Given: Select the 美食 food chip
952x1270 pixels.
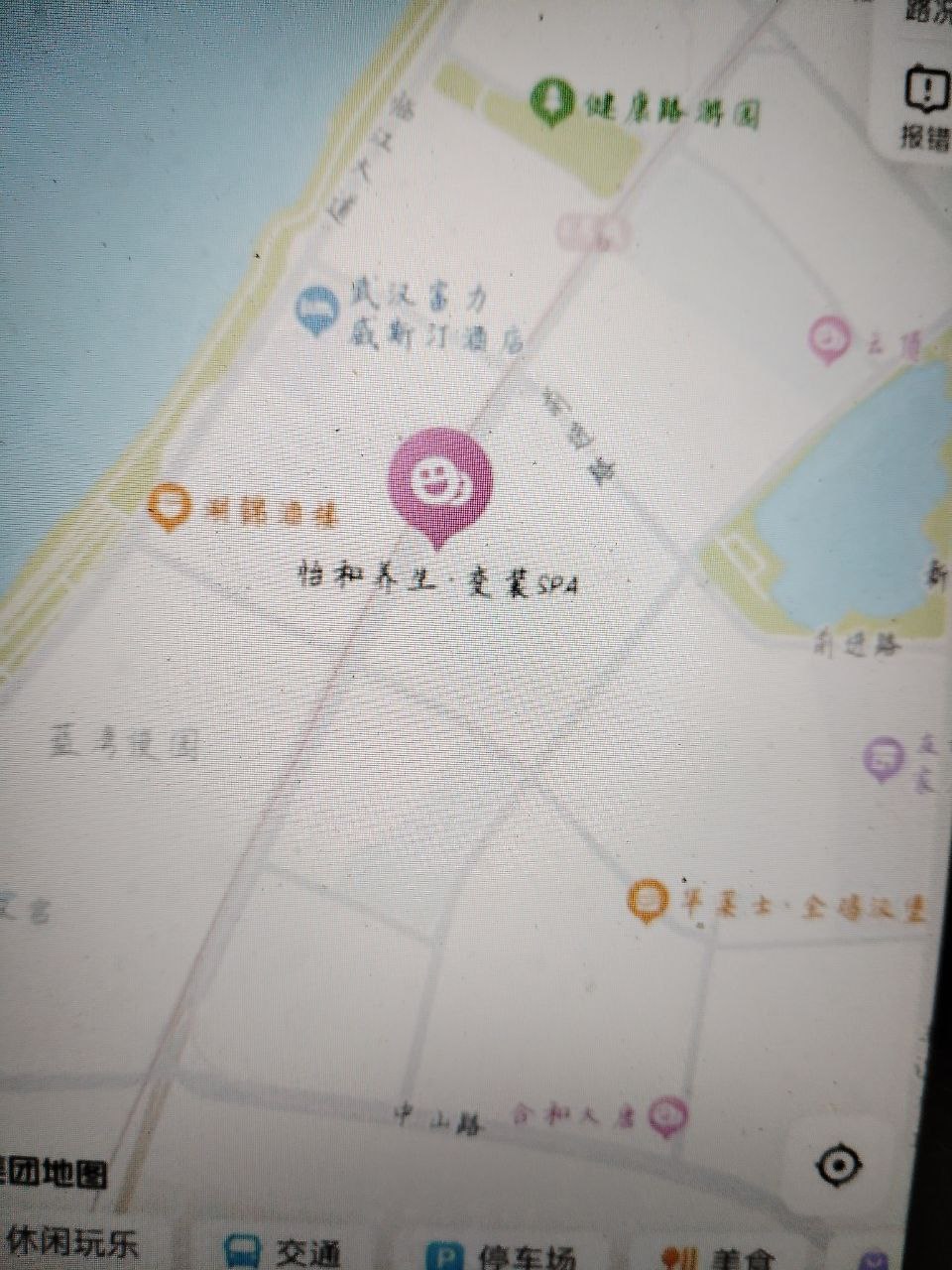Looking at the screenshot, I should point(719,1260).
